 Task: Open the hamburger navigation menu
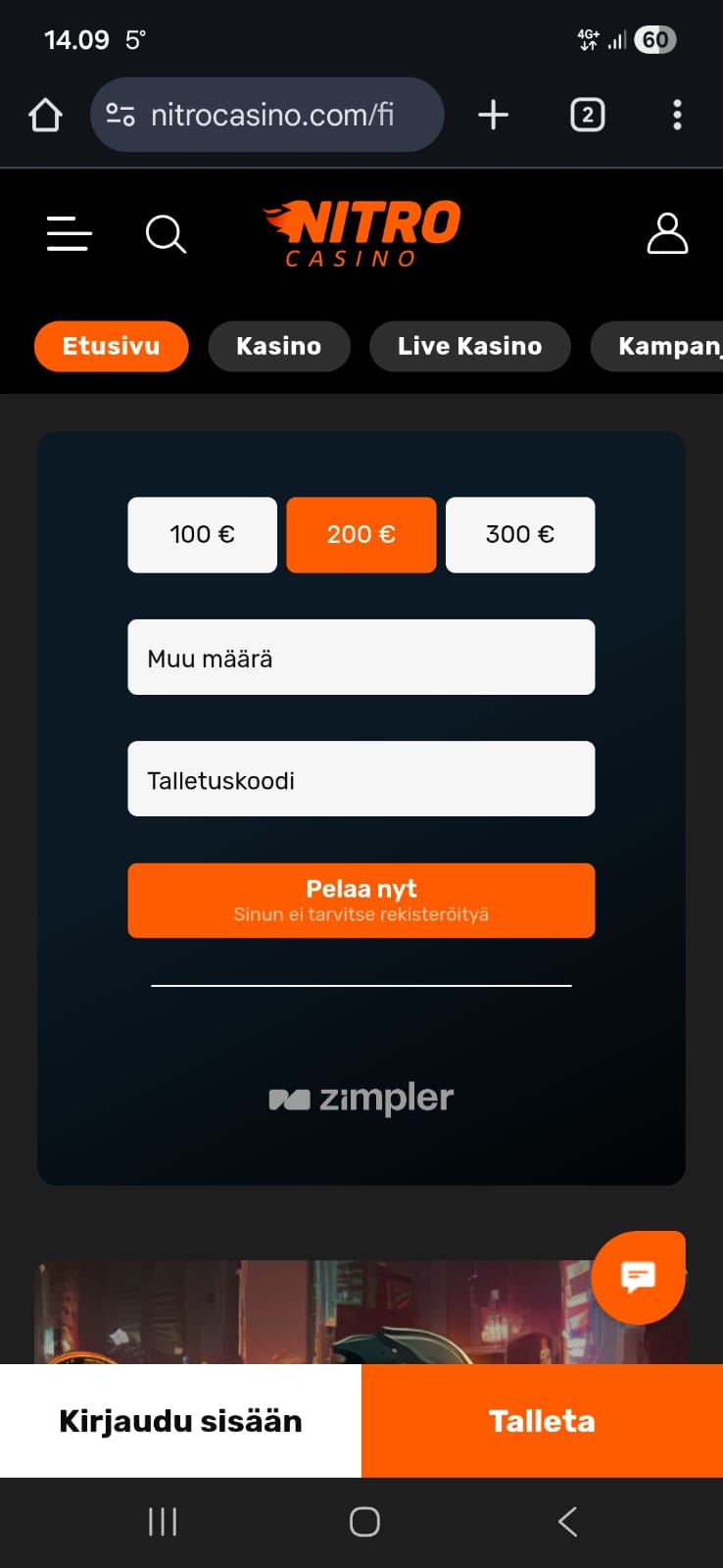point(69,233)
